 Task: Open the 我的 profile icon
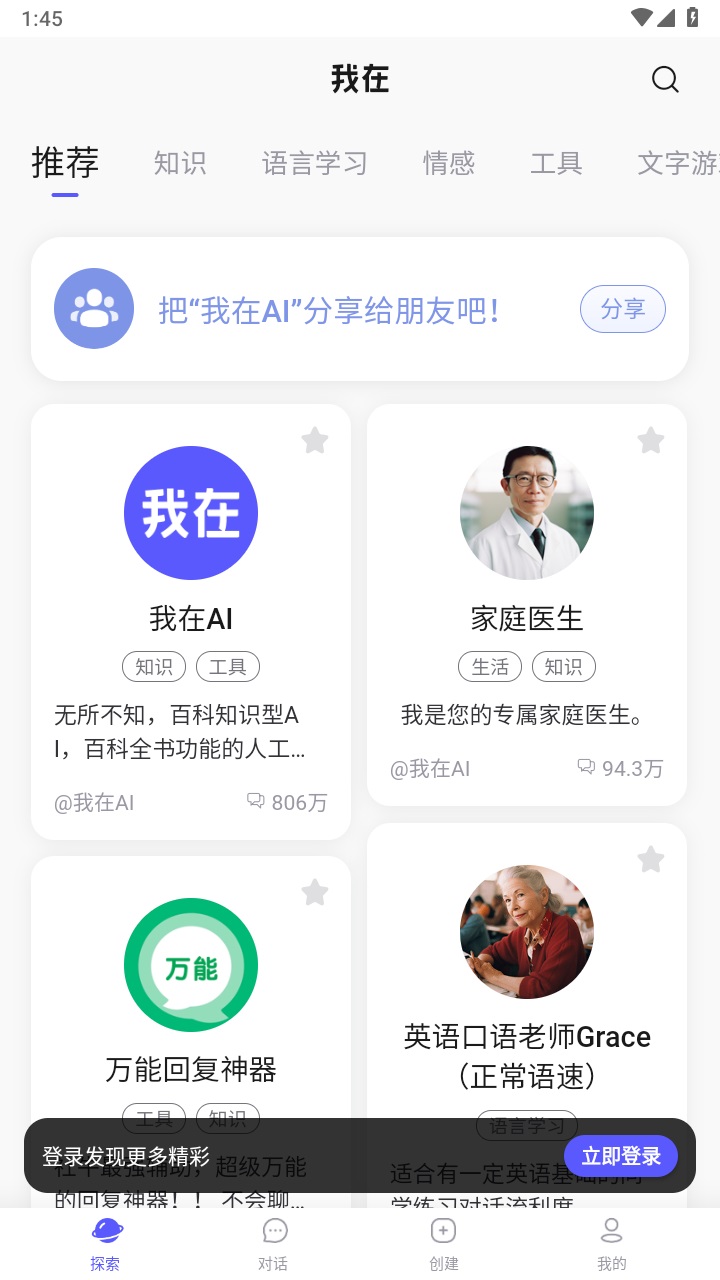pyautogui.click(x=612, y=1232)
